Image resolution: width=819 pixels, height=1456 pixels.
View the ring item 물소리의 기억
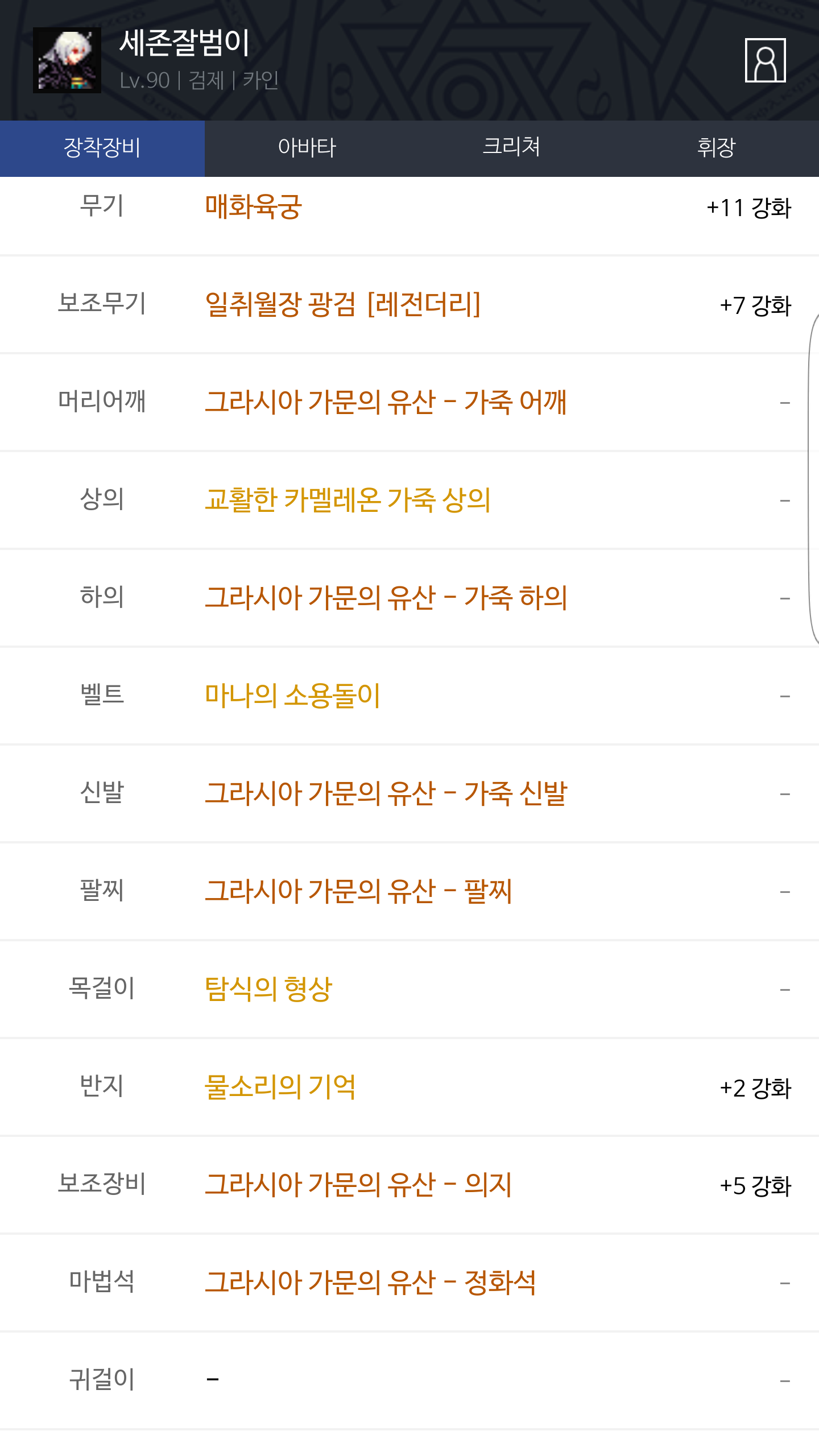(x=280, y=1087)
